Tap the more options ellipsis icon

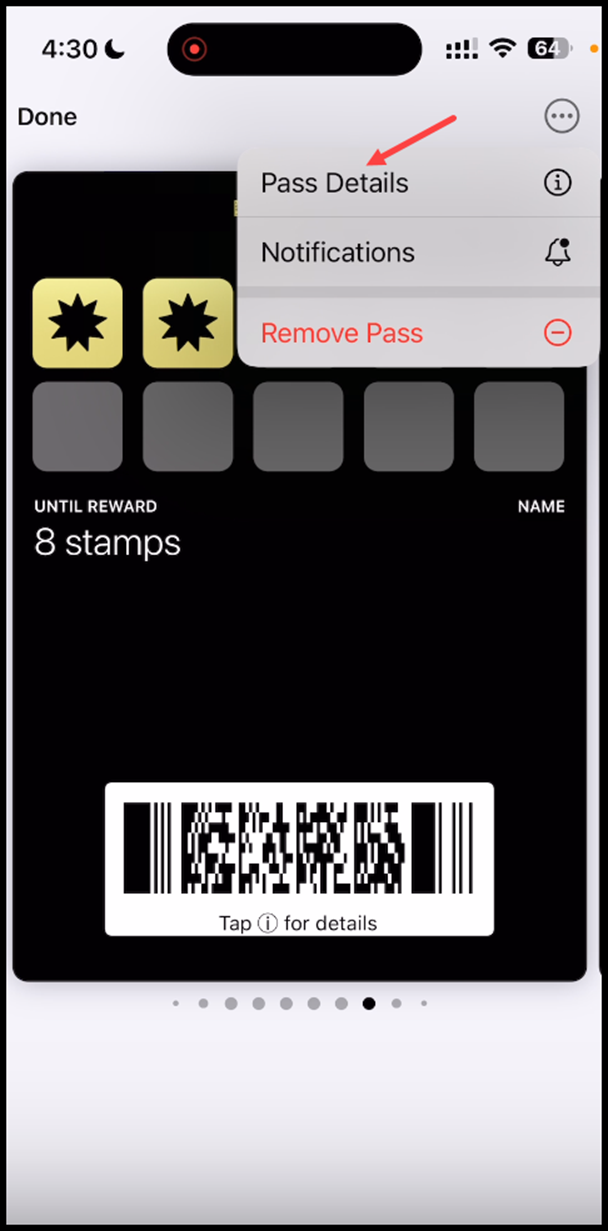click(x=561, y=117)
